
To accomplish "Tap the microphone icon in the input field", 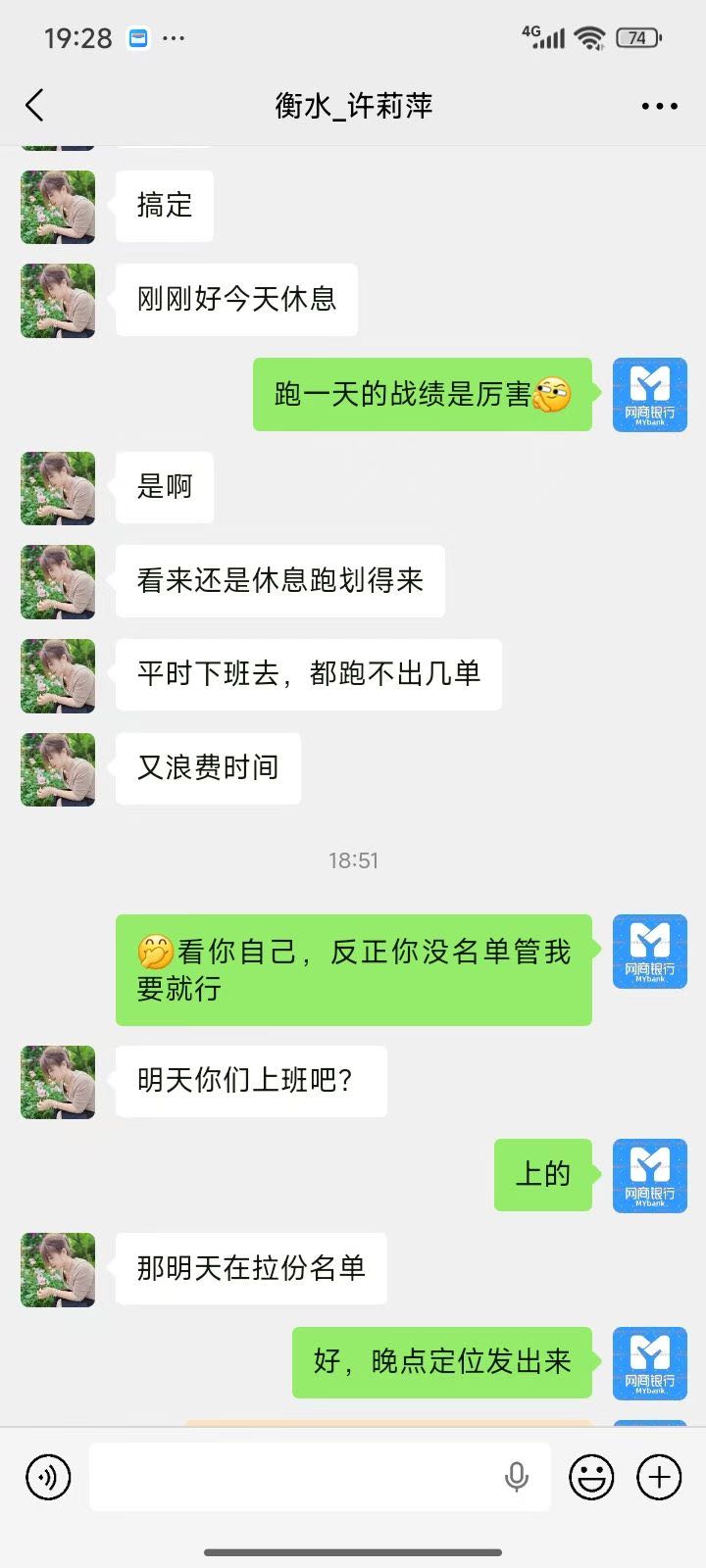I will tap(517, 1477).
